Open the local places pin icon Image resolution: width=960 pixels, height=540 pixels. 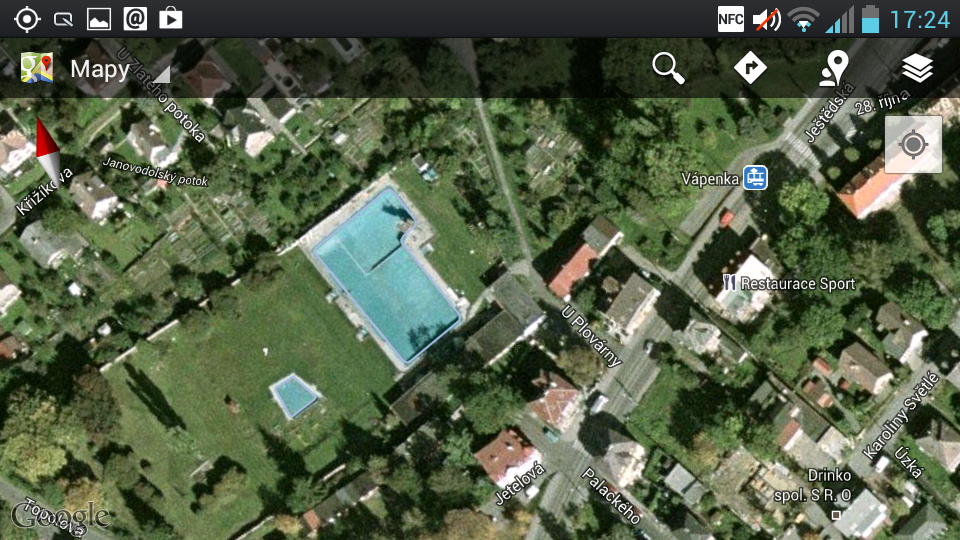833,68
